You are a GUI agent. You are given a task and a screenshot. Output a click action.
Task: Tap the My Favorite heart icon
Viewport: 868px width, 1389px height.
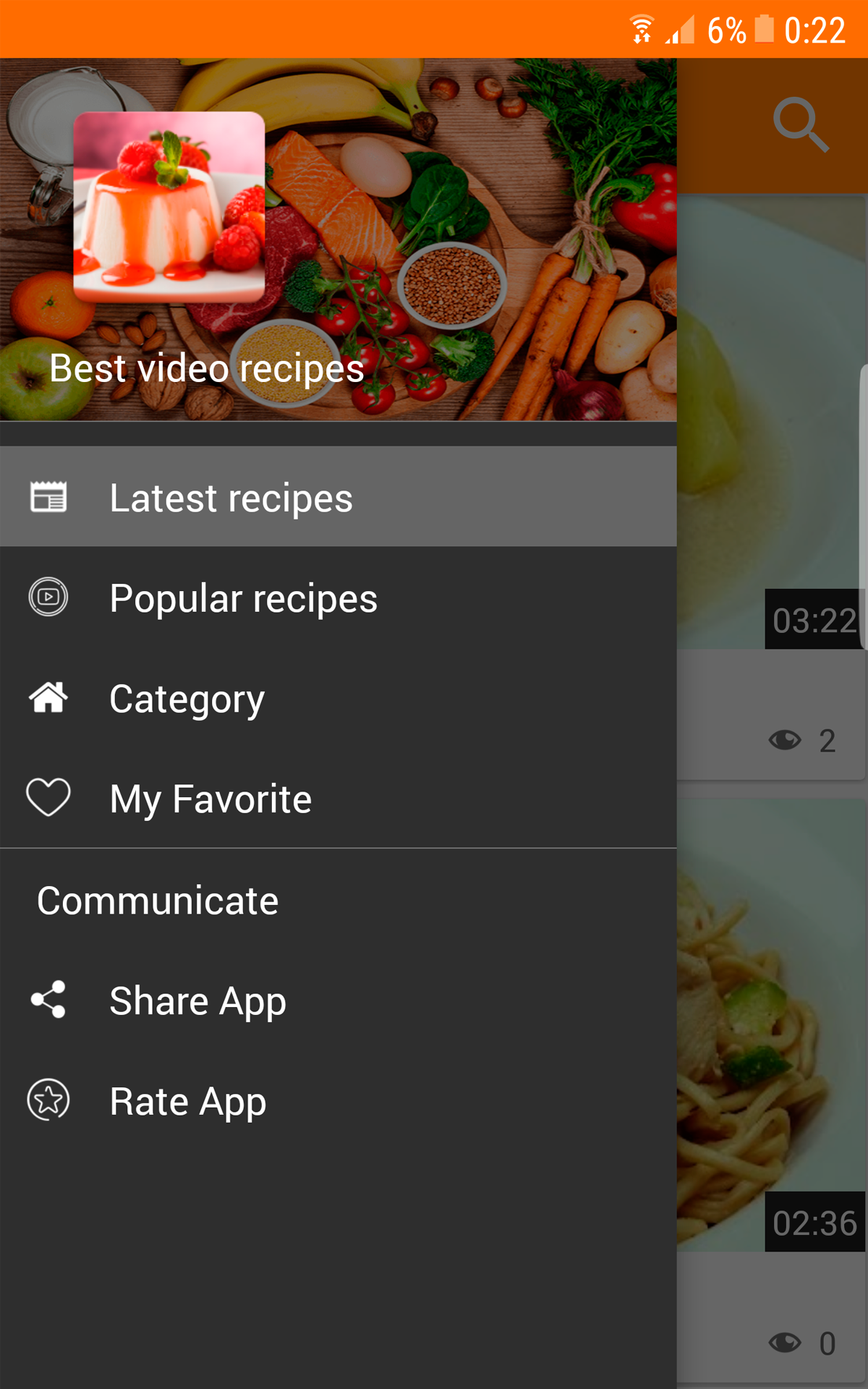pos(48,798)
